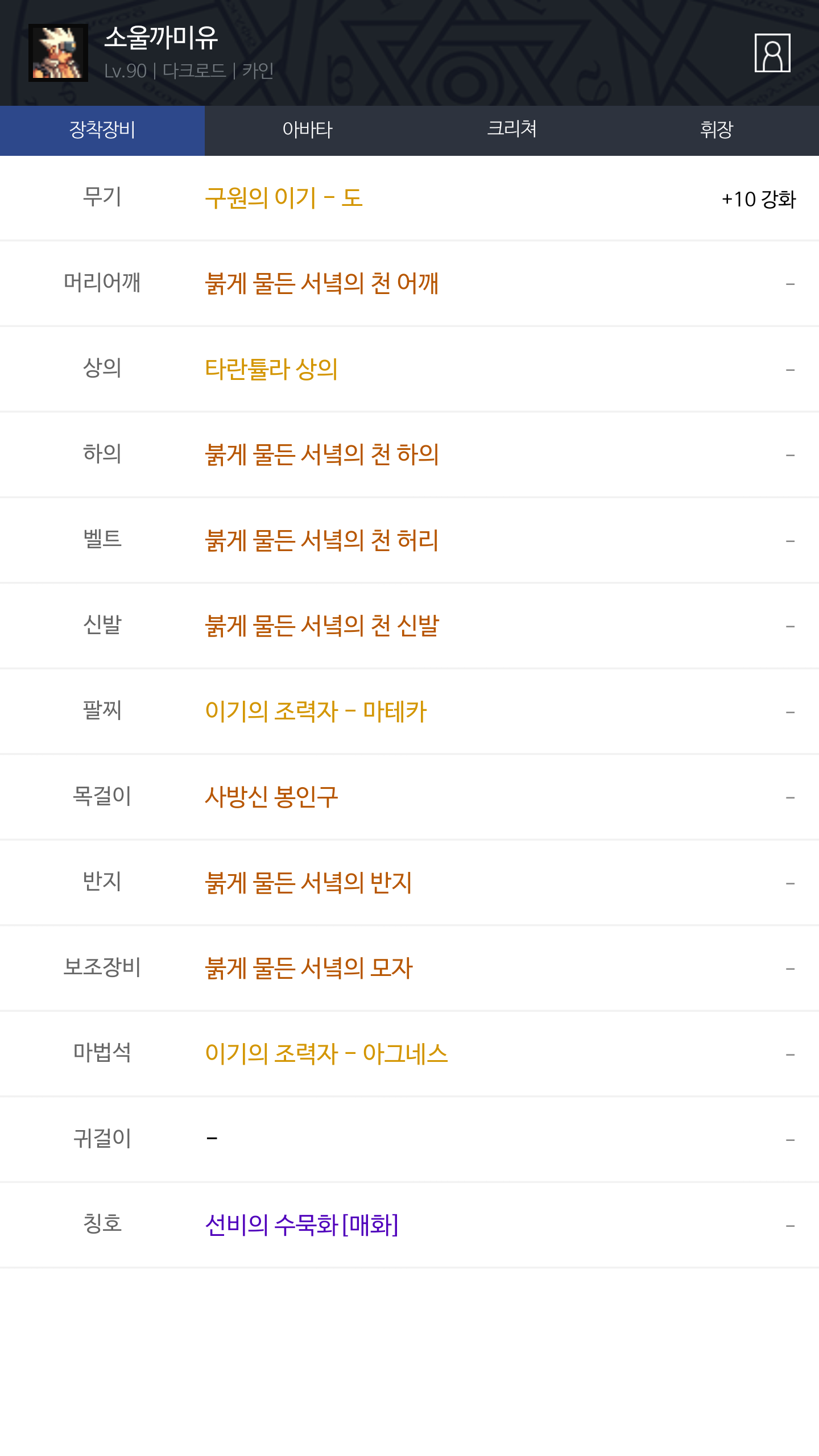Open 붉게 물든 서녘의 모자 item
This screenshot has height=1456, width=819.
tap(309, 969)
